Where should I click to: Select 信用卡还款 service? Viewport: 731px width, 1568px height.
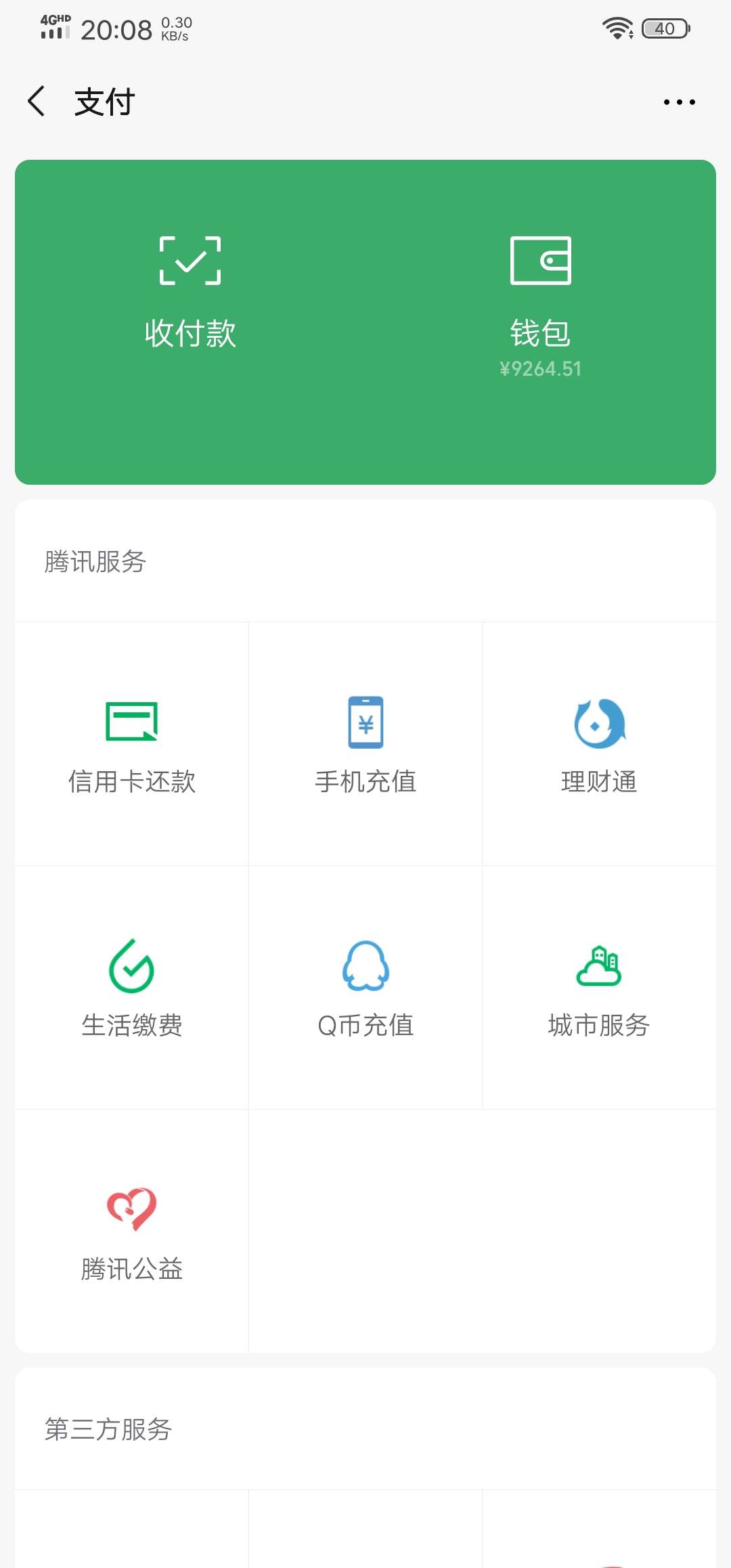(x=132, y=743)
